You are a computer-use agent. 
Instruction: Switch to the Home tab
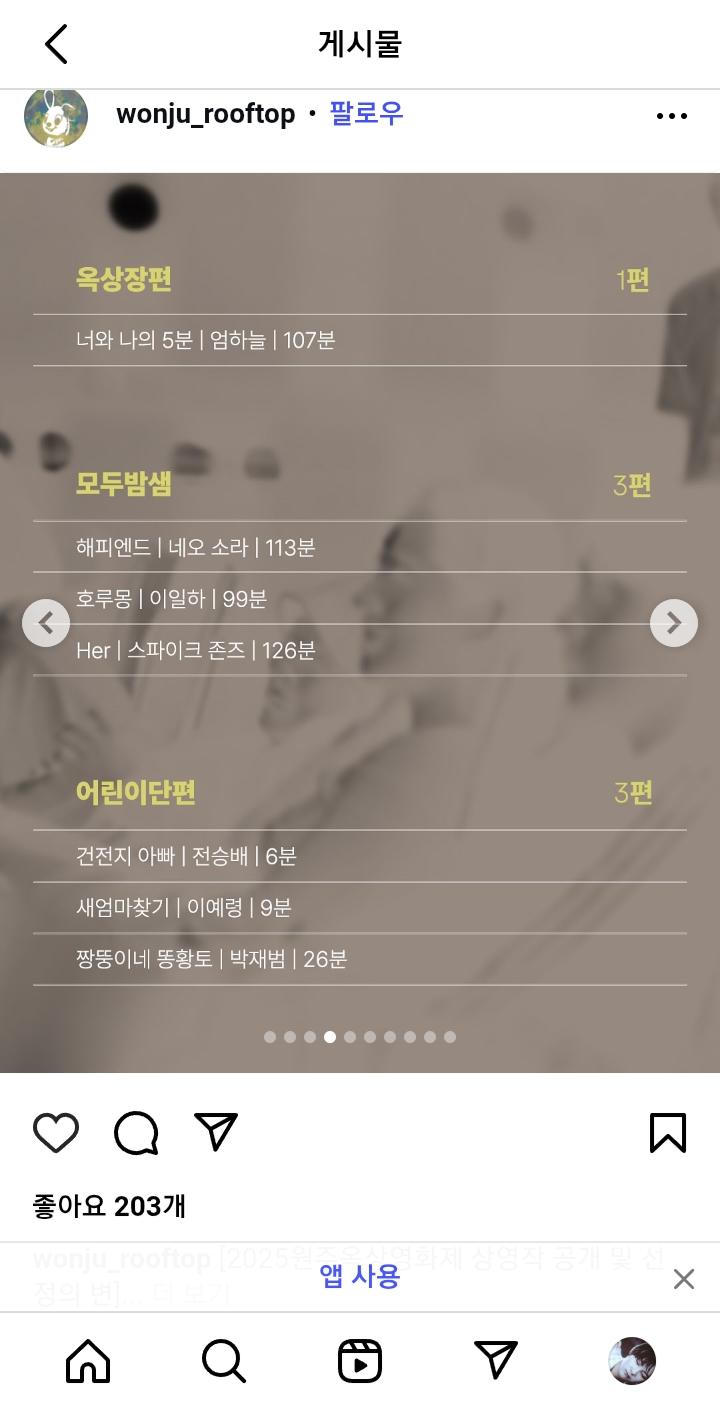click(88, 1361)
